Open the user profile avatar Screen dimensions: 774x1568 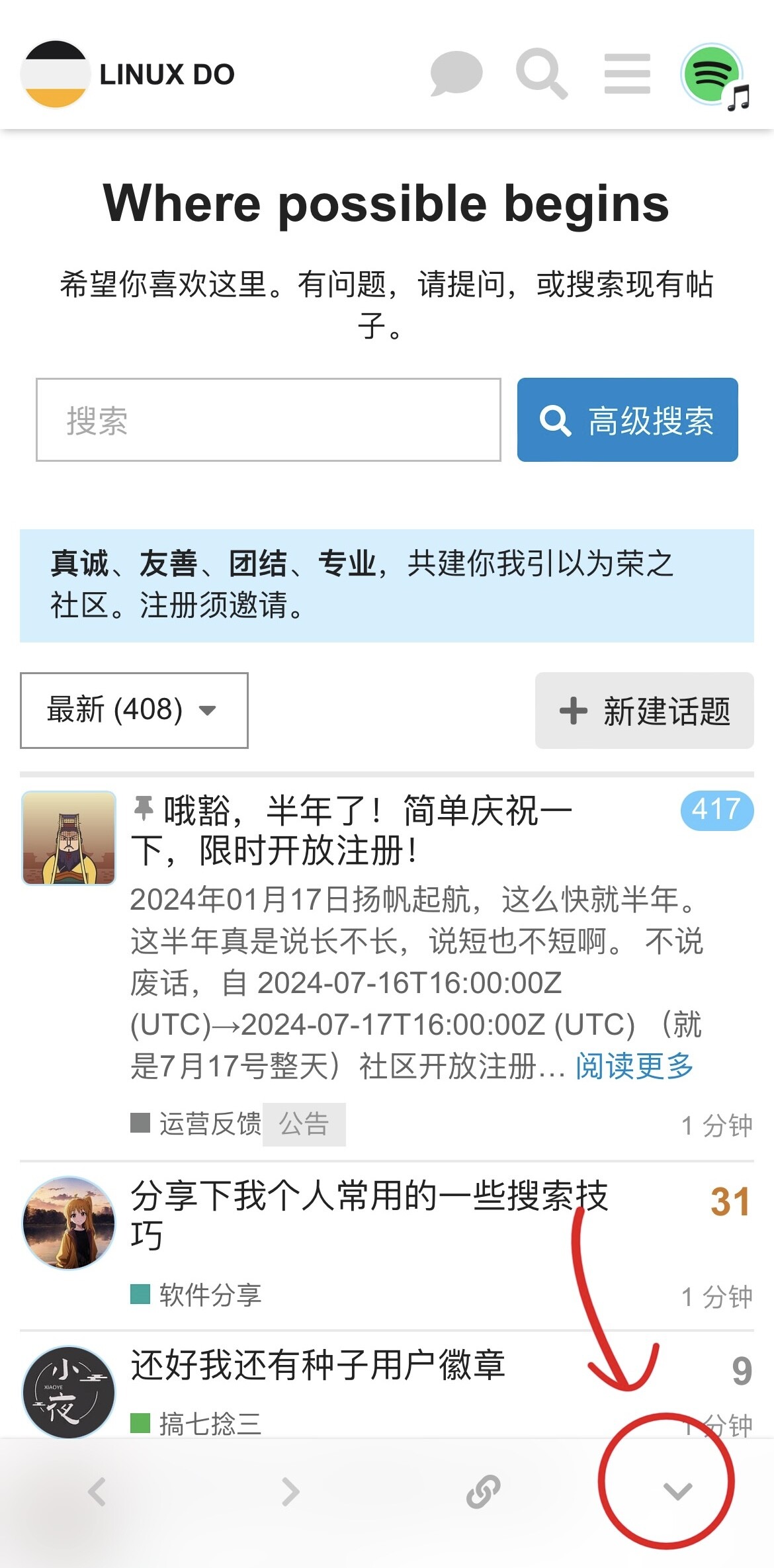coord(714,75)
